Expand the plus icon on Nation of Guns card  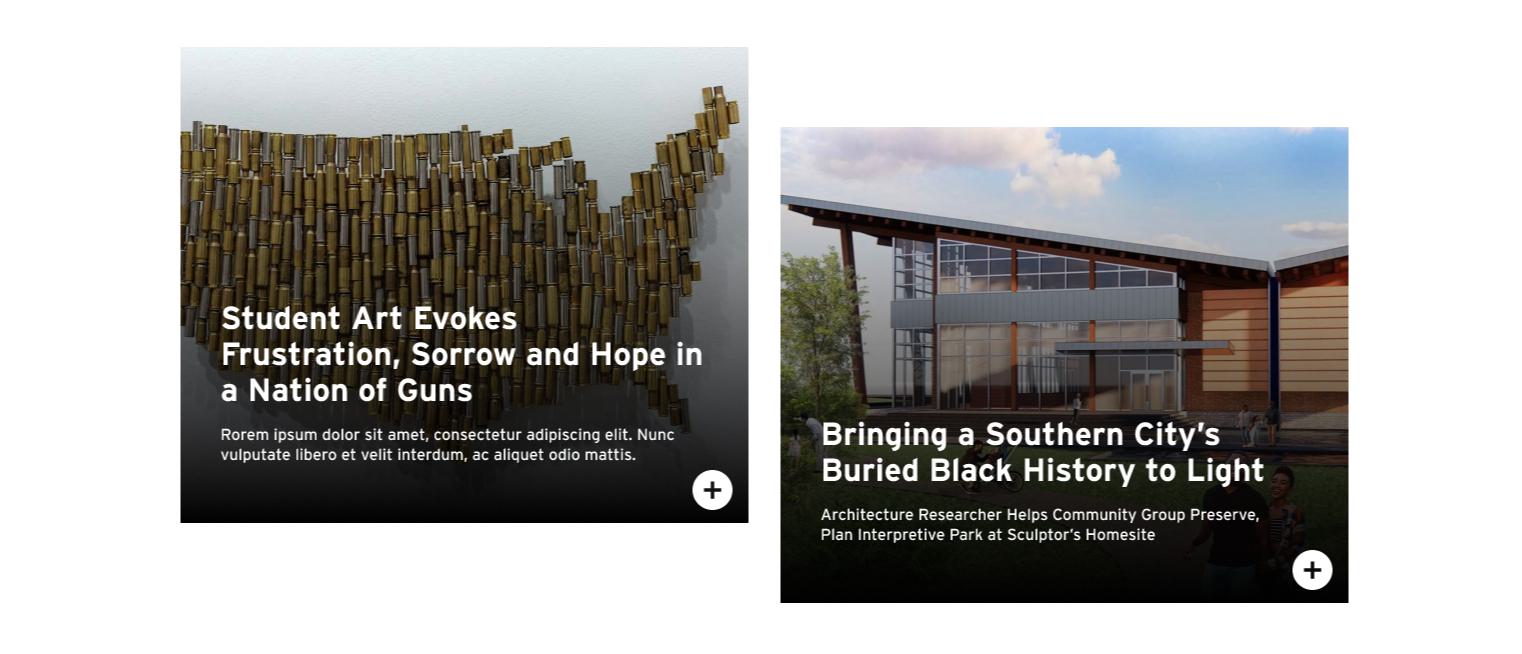pos(712,490)
